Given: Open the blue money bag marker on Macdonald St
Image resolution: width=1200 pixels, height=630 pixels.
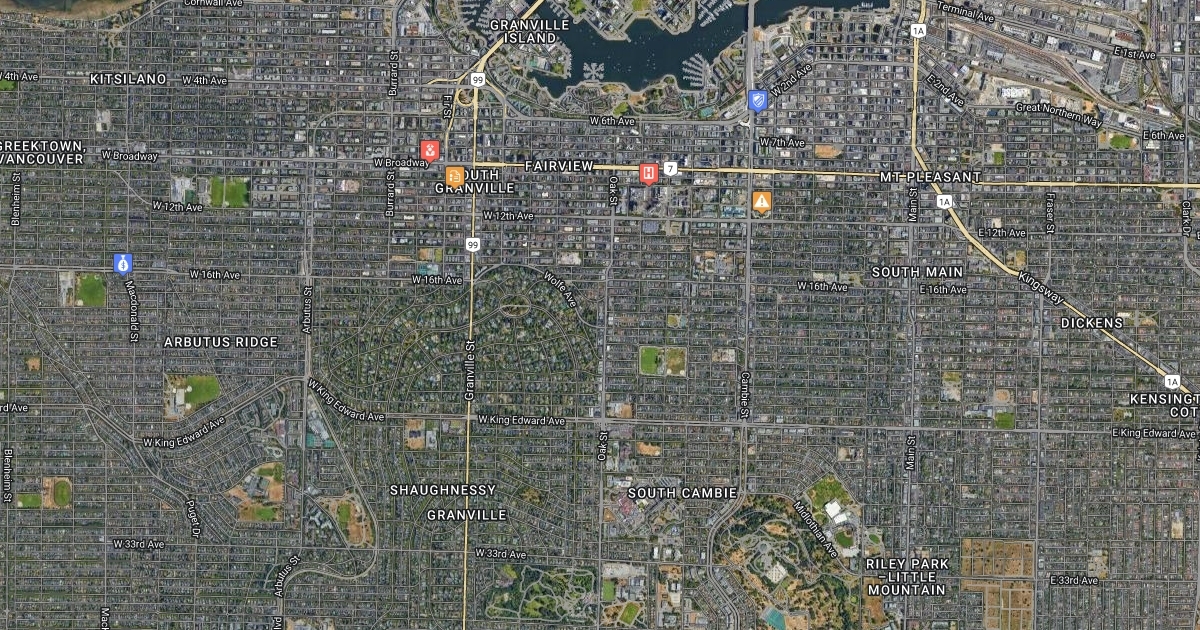Looking at the screenshot, I should (x=122, y=264).
